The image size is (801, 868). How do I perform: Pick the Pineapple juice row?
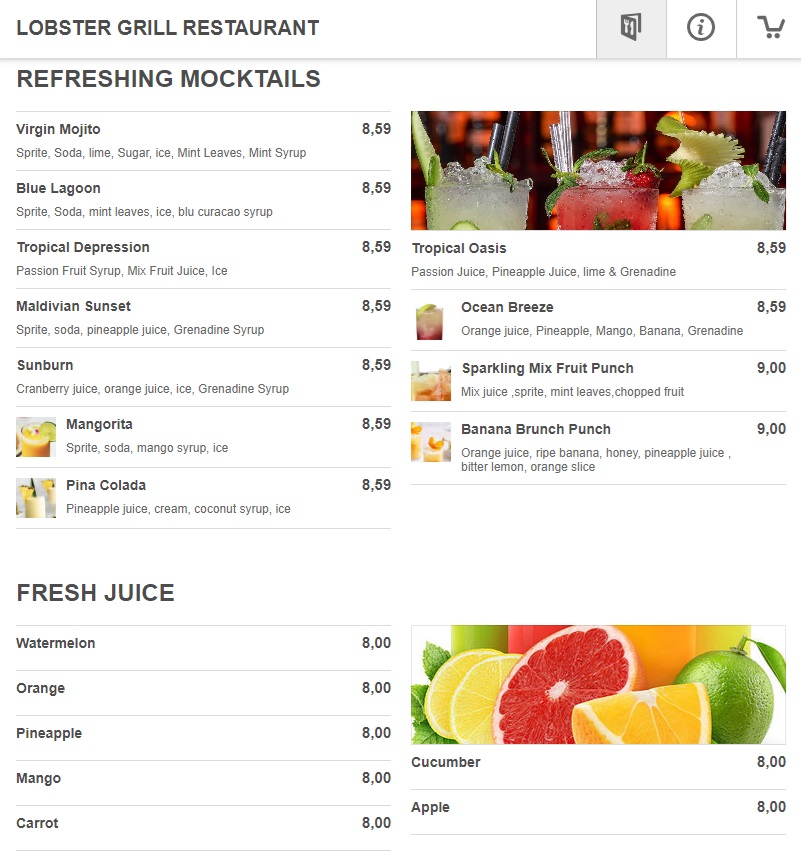(203, 734)
